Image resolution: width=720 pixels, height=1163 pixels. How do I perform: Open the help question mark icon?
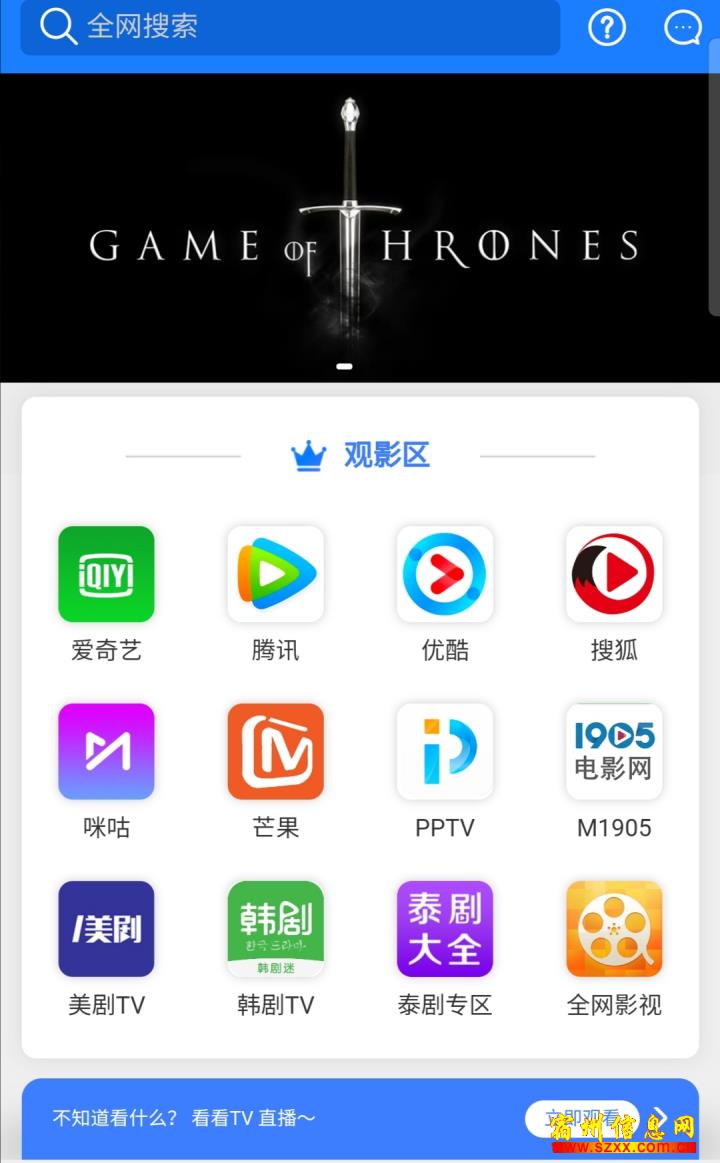(x=607, y=27)
